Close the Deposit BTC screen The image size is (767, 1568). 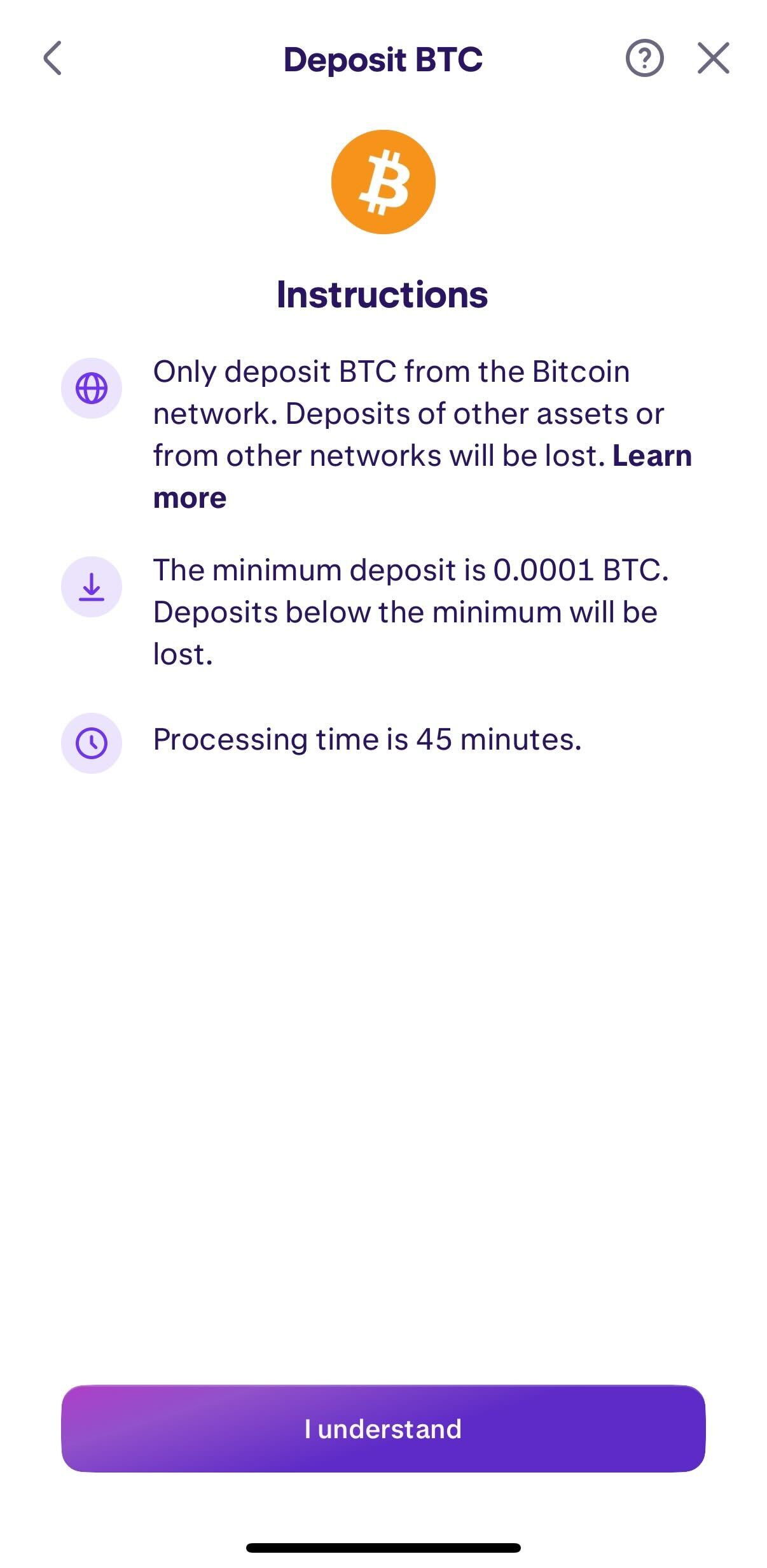[x=713, y=59]
